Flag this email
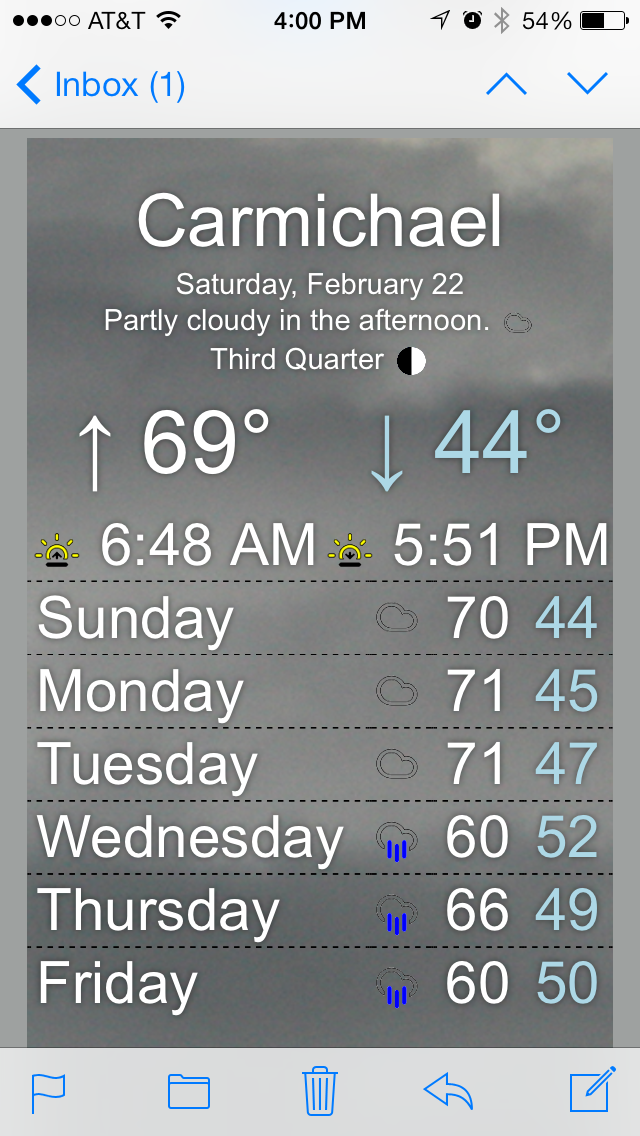640x1136 pixels. pyautogui.click(x=49, y=1093)
